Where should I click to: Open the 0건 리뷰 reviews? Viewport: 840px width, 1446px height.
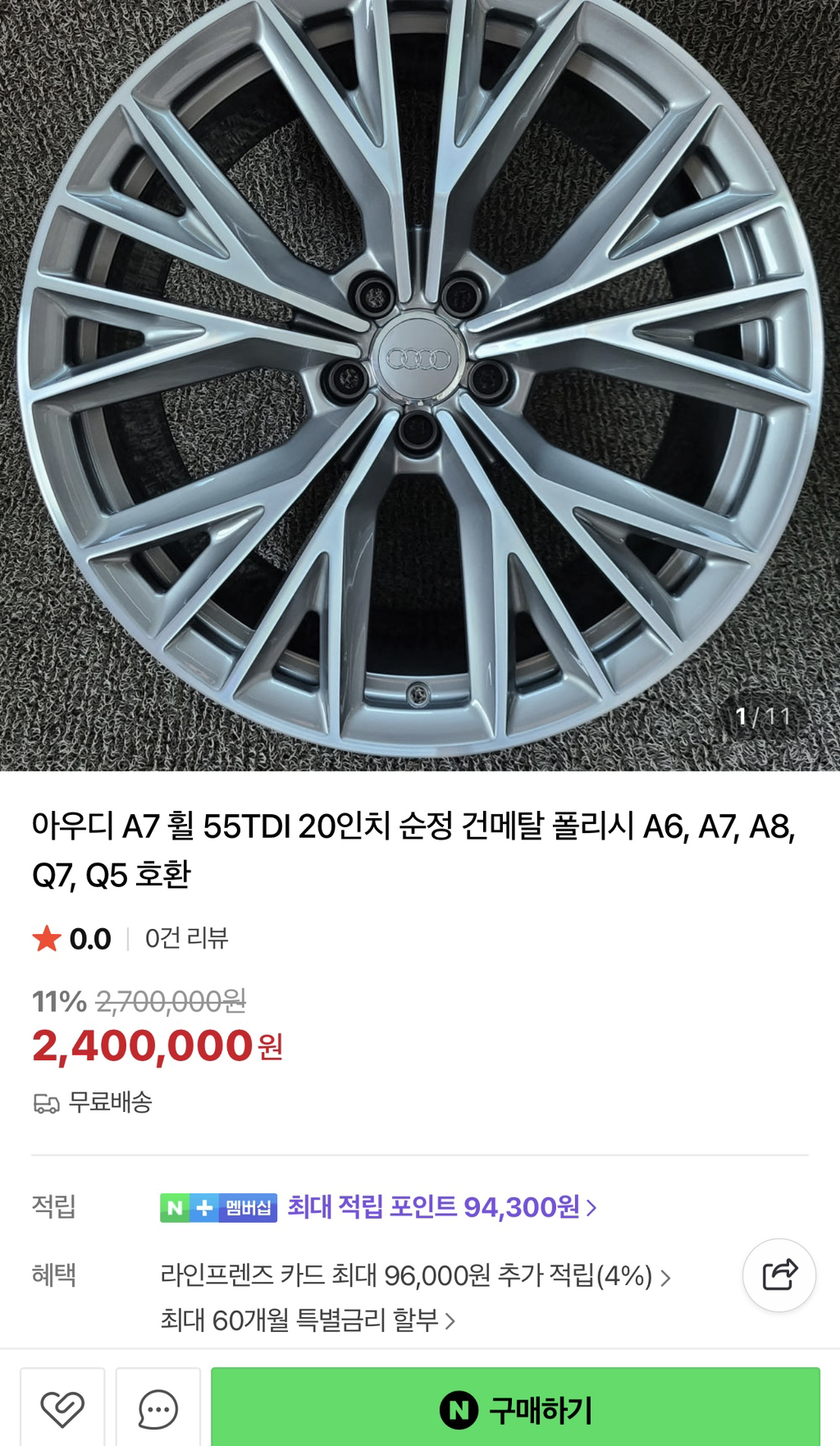coord(186,938)
